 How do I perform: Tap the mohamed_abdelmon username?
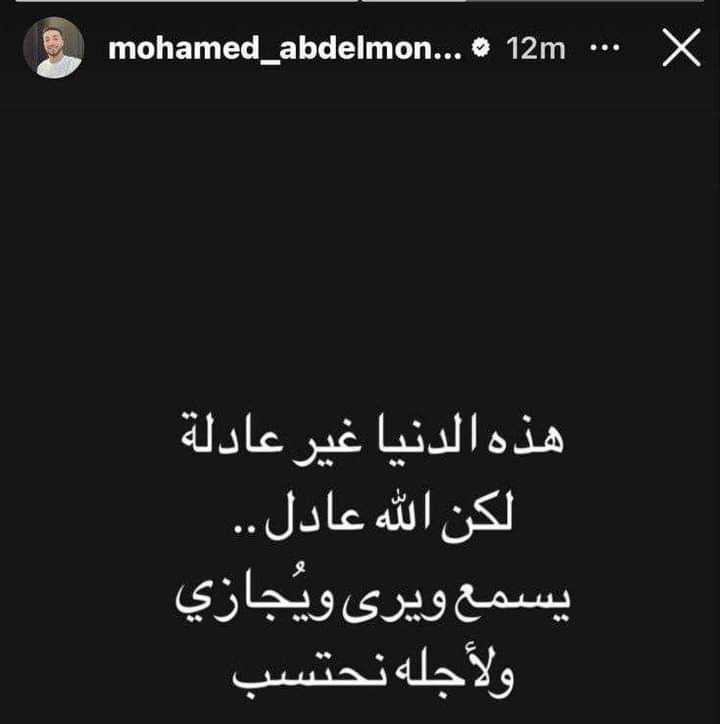pyautogui.click(x=284, y=48)
